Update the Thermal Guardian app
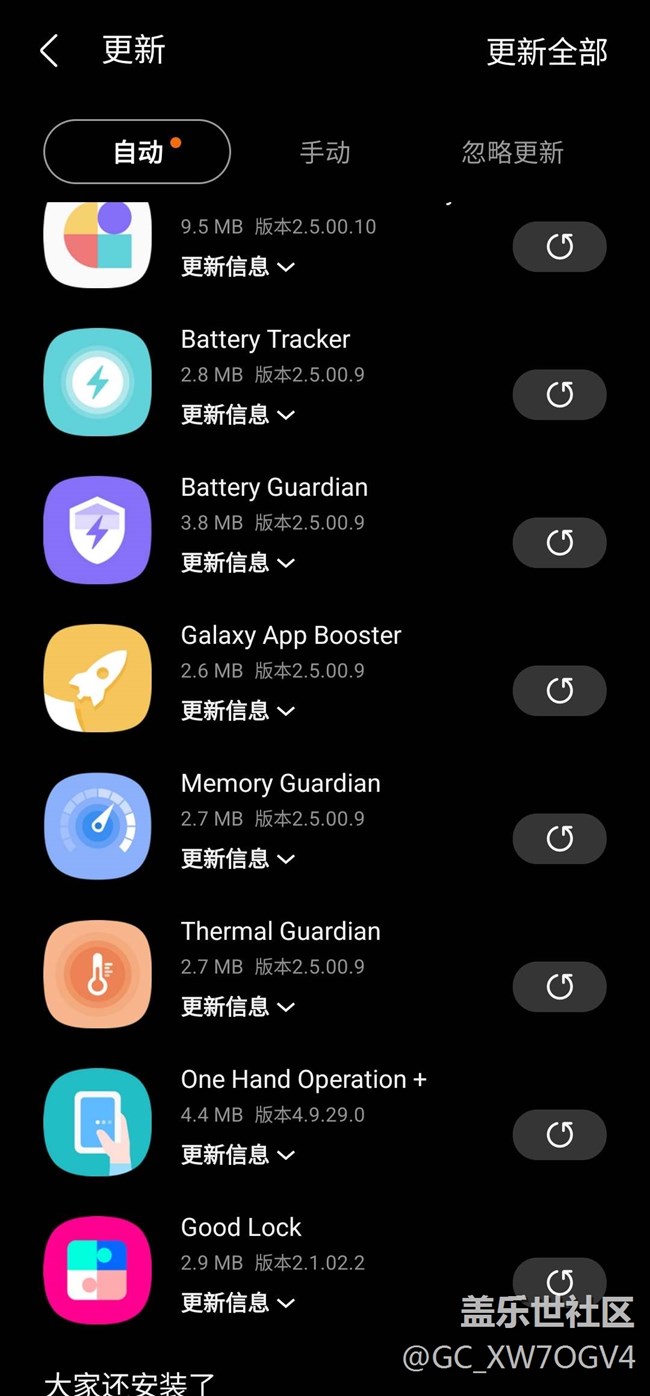 559,987
